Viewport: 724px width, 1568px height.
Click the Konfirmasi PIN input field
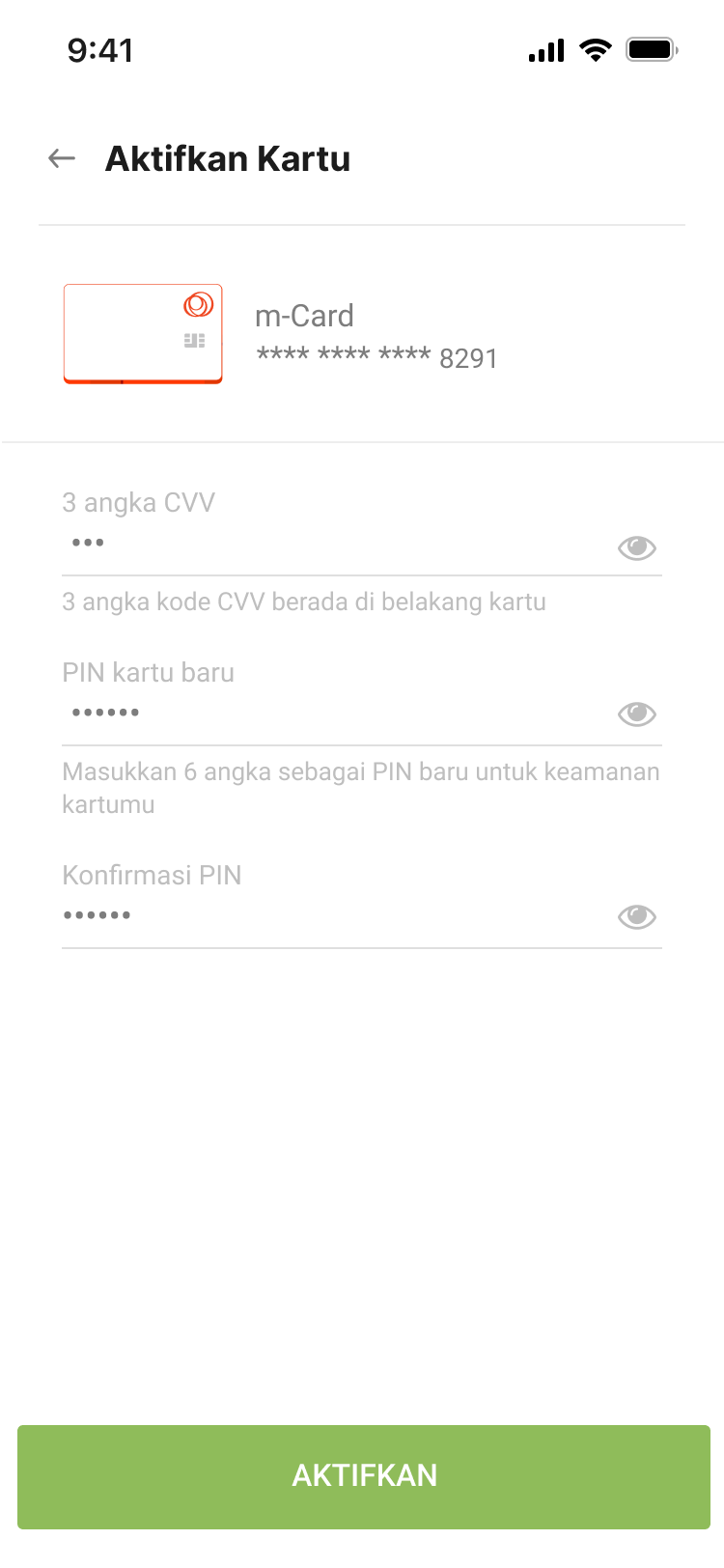point(290,914)
